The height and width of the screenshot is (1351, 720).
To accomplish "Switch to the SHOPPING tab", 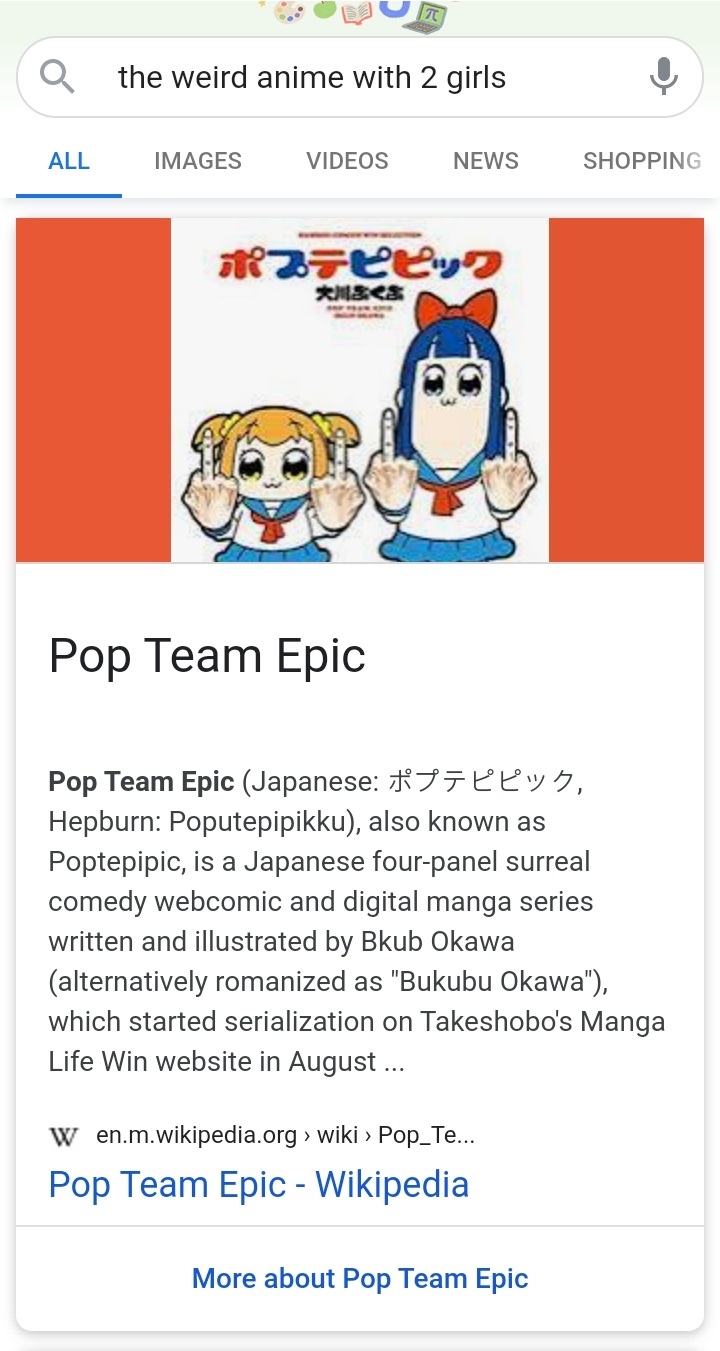I will point(642,161).
